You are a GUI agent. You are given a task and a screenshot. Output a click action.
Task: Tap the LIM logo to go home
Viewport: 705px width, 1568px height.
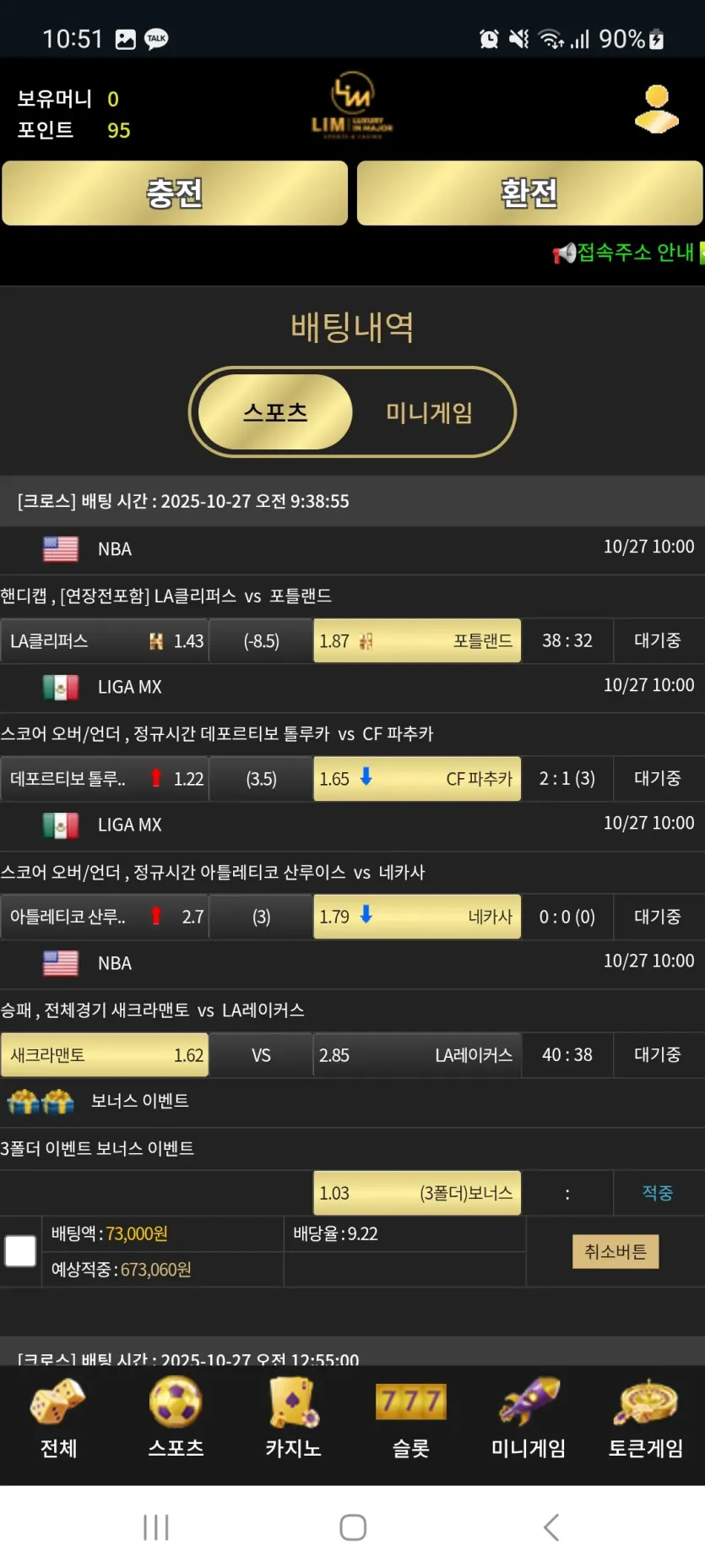coord(352,106)
